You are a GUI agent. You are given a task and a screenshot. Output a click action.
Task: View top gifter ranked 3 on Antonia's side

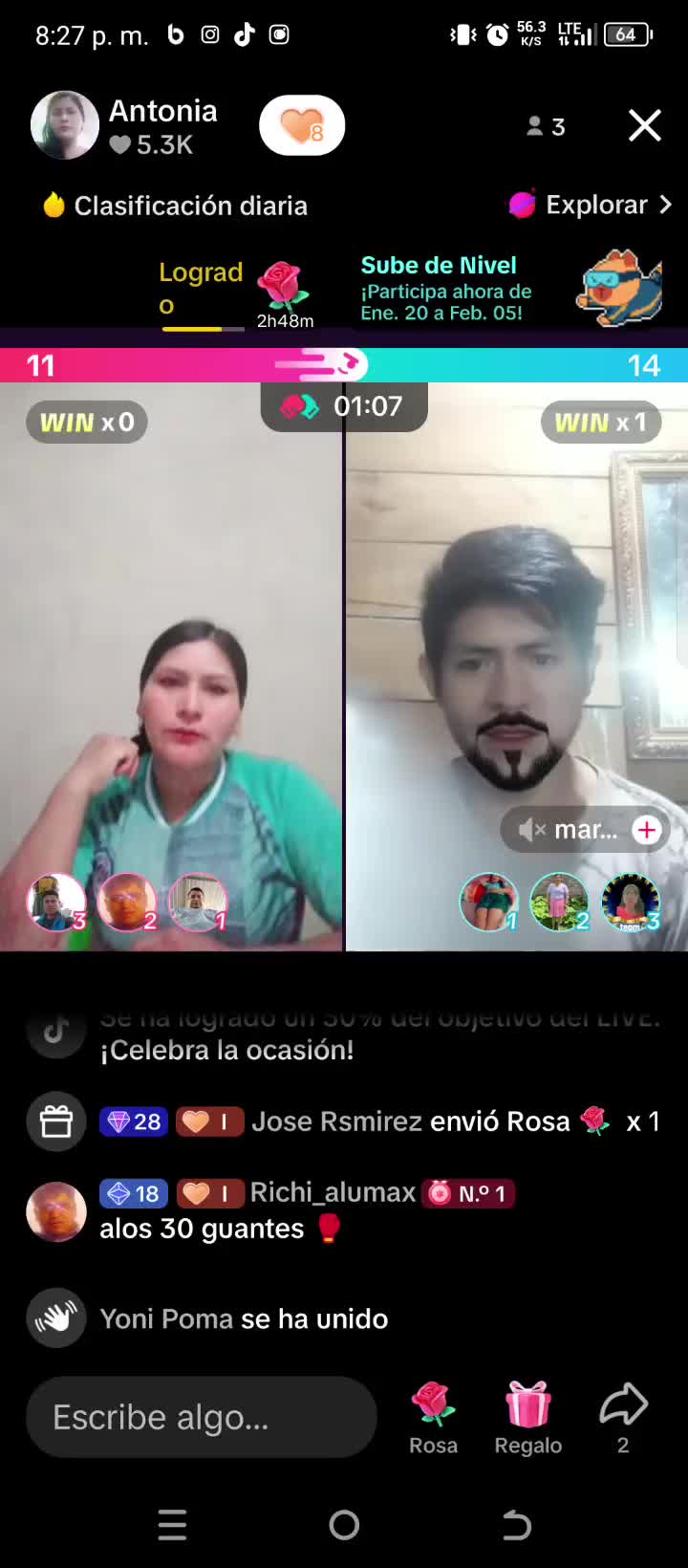57,903
